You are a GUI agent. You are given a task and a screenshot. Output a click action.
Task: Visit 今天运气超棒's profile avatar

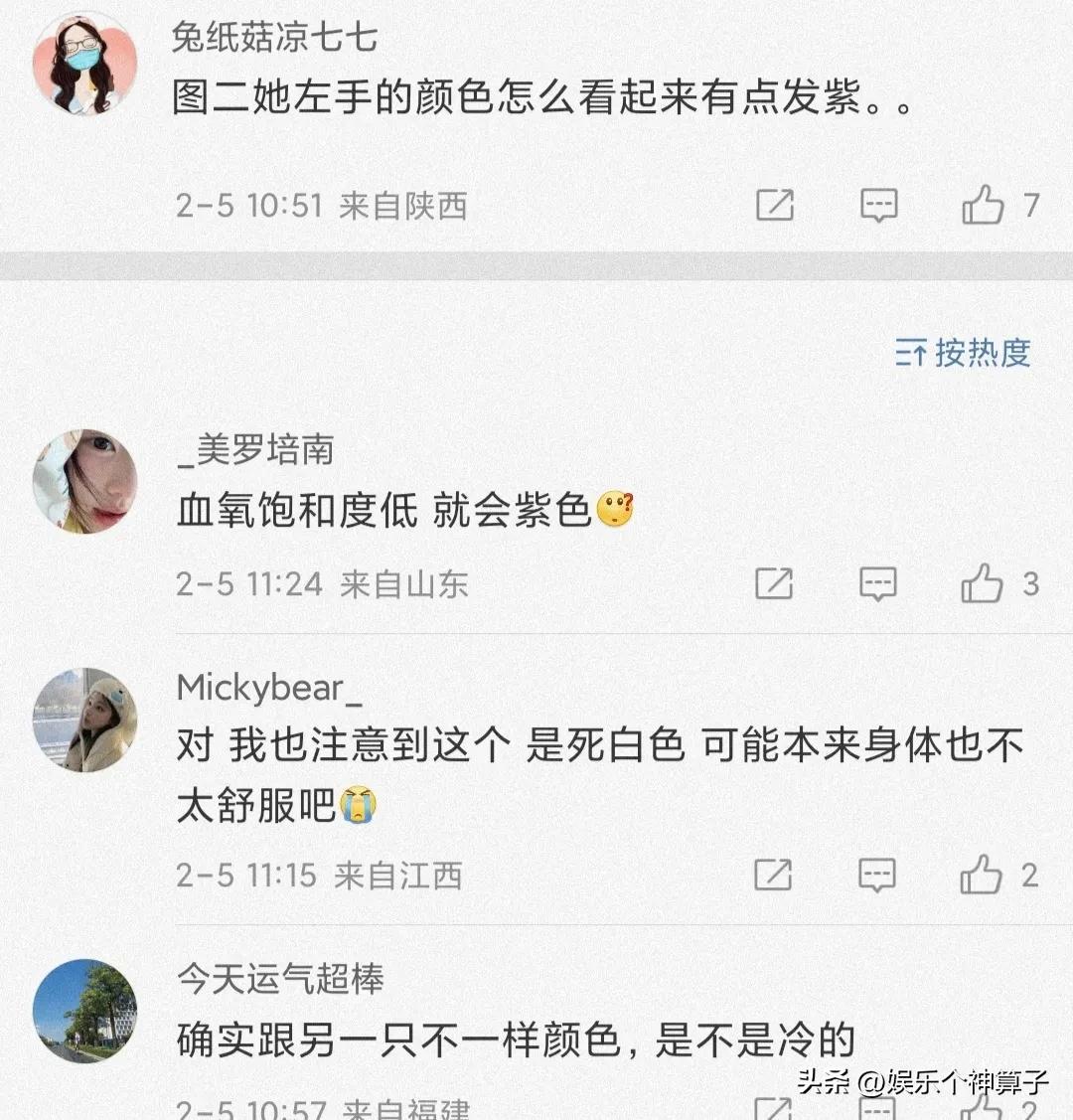(x=84, y=1011)
